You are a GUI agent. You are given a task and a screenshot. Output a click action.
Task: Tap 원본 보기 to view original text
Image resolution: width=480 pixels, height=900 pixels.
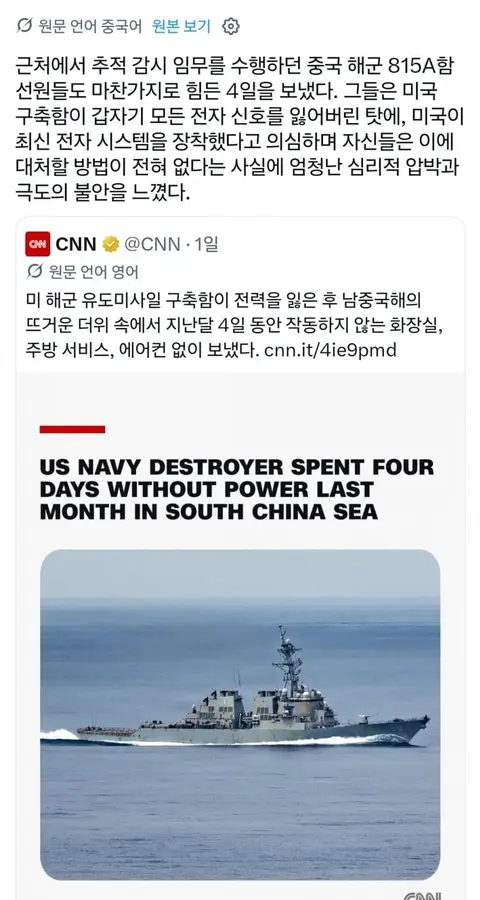tap(181, 26)
